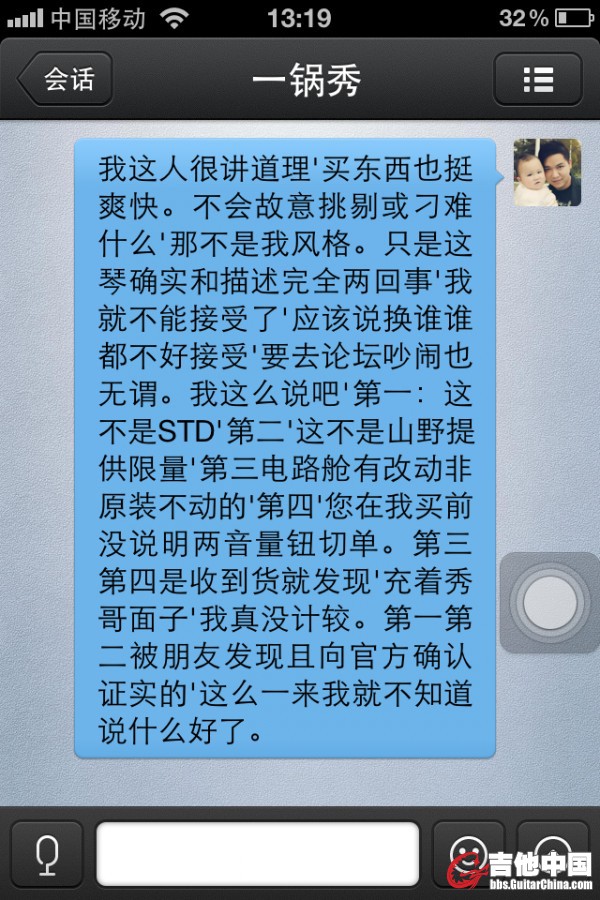Open the attachment plus button

[x=552, y=845]
